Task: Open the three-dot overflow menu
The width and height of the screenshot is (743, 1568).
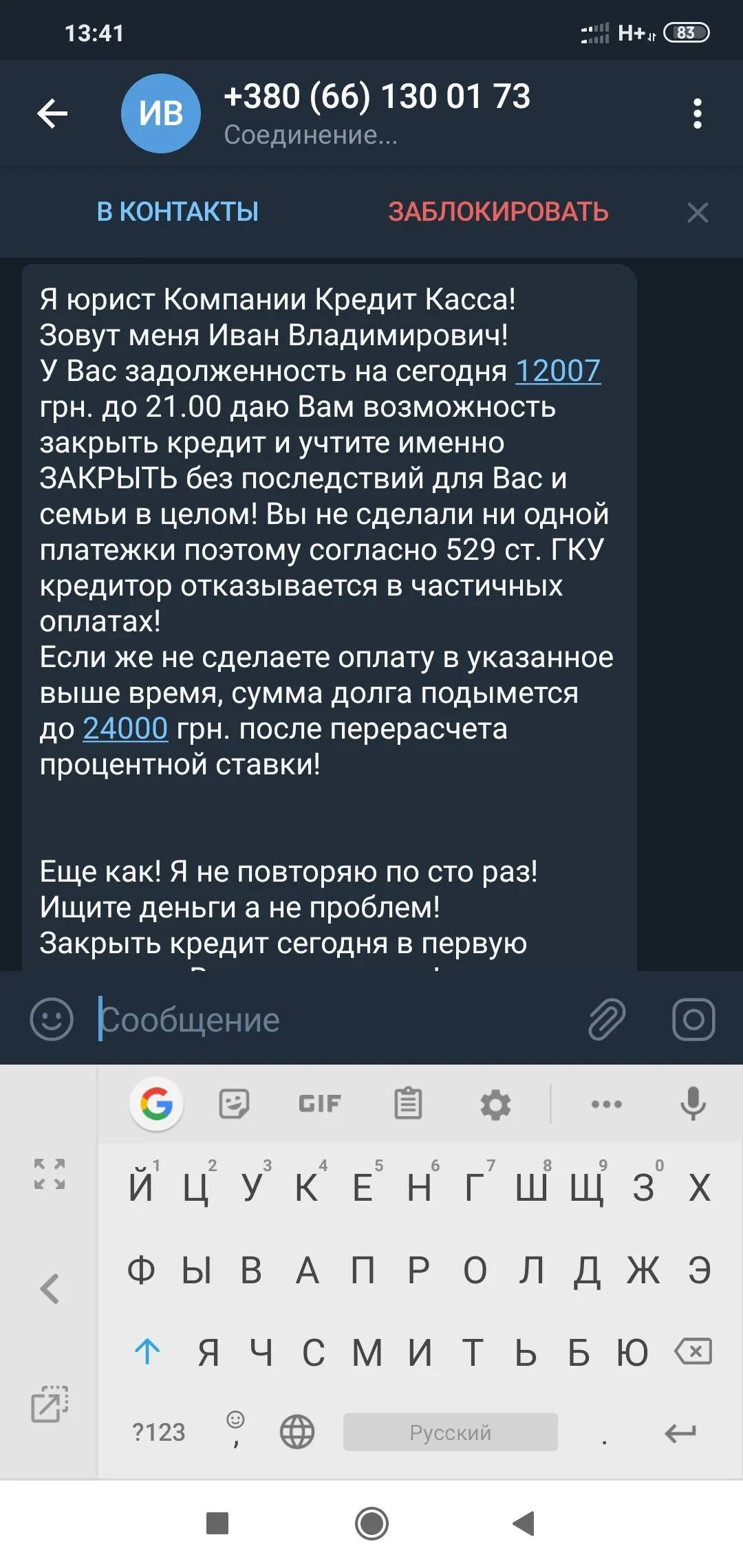Action: click(697, 113)
